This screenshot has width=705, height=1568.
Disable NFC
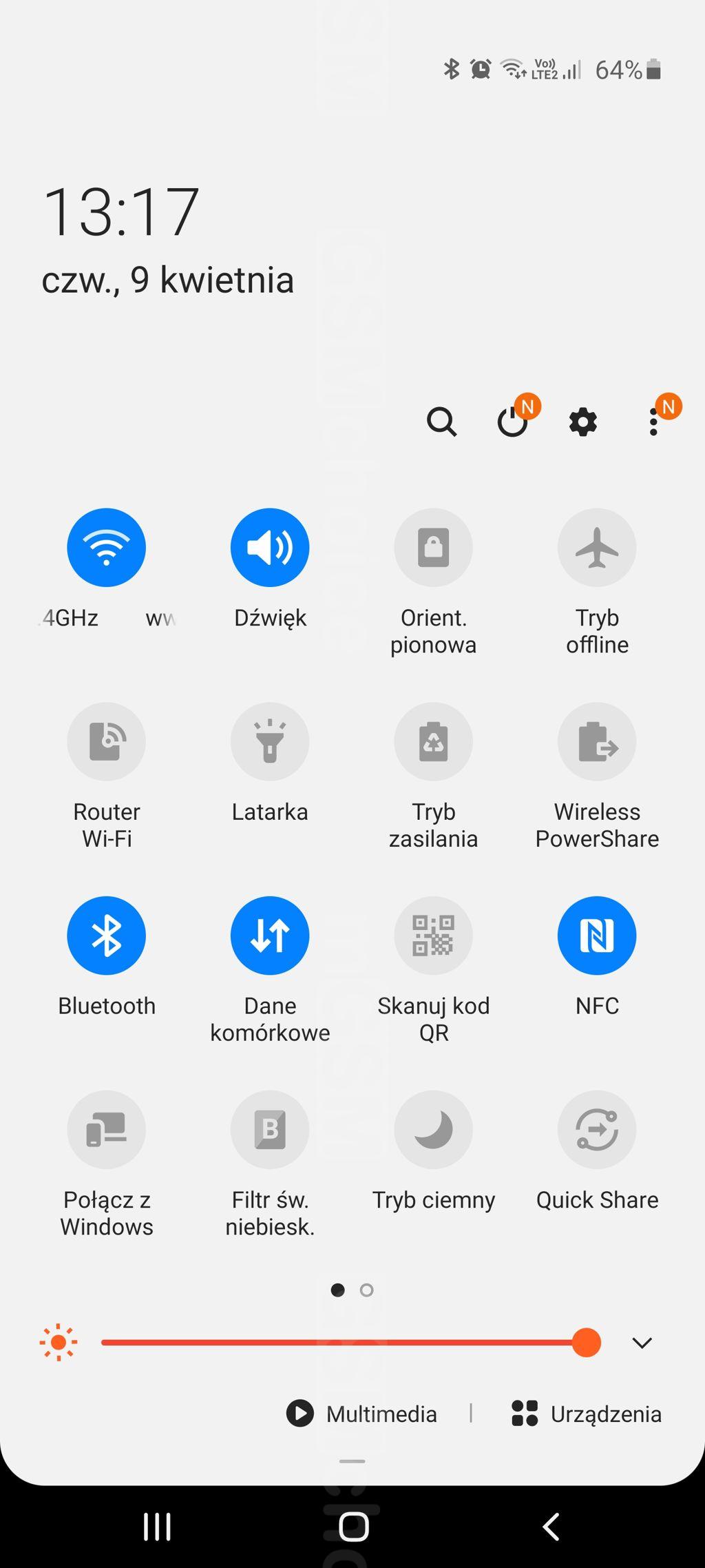pyautogui.click(x=597, y=936)
